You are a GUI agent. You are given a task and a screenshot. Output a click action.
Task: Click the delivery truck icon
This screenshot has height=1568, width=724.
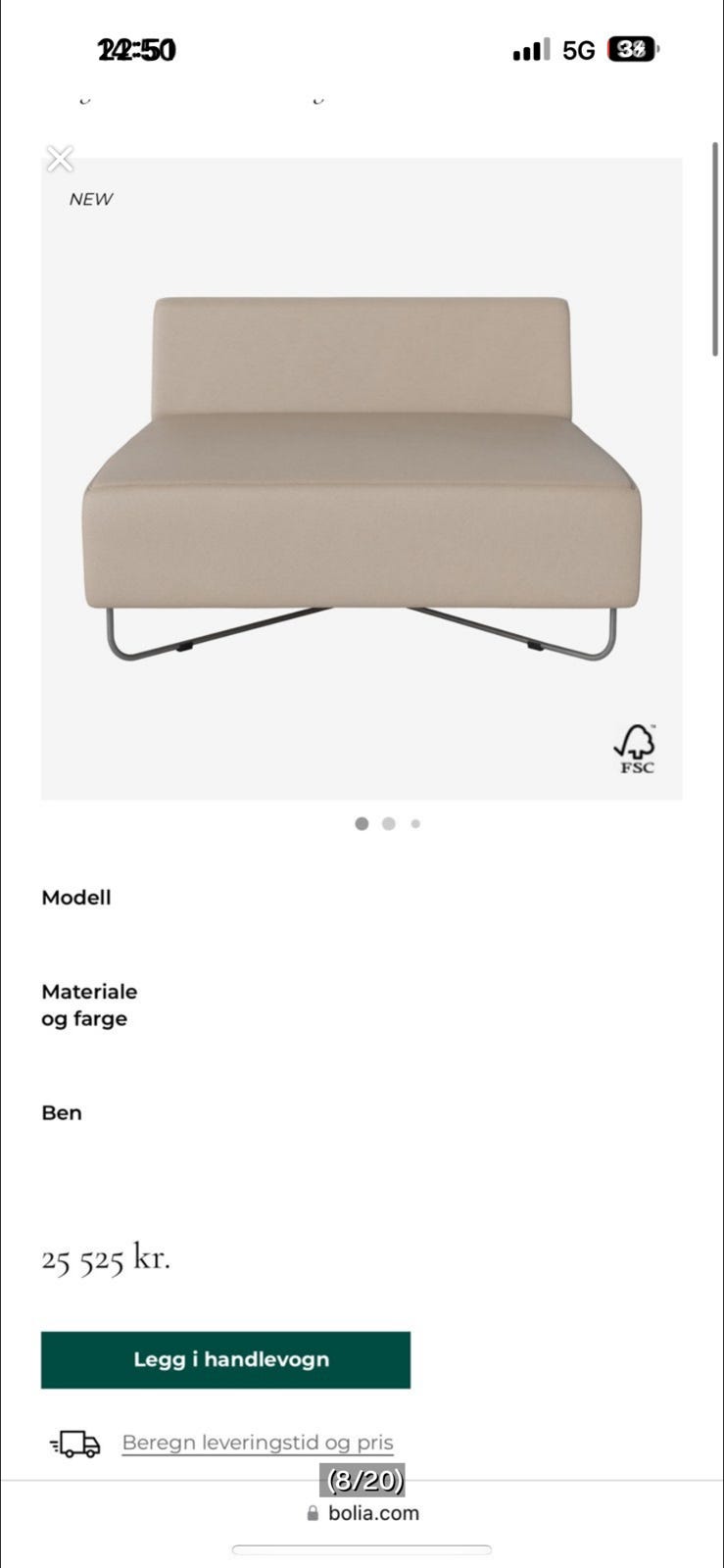[x=72, y=1442]
